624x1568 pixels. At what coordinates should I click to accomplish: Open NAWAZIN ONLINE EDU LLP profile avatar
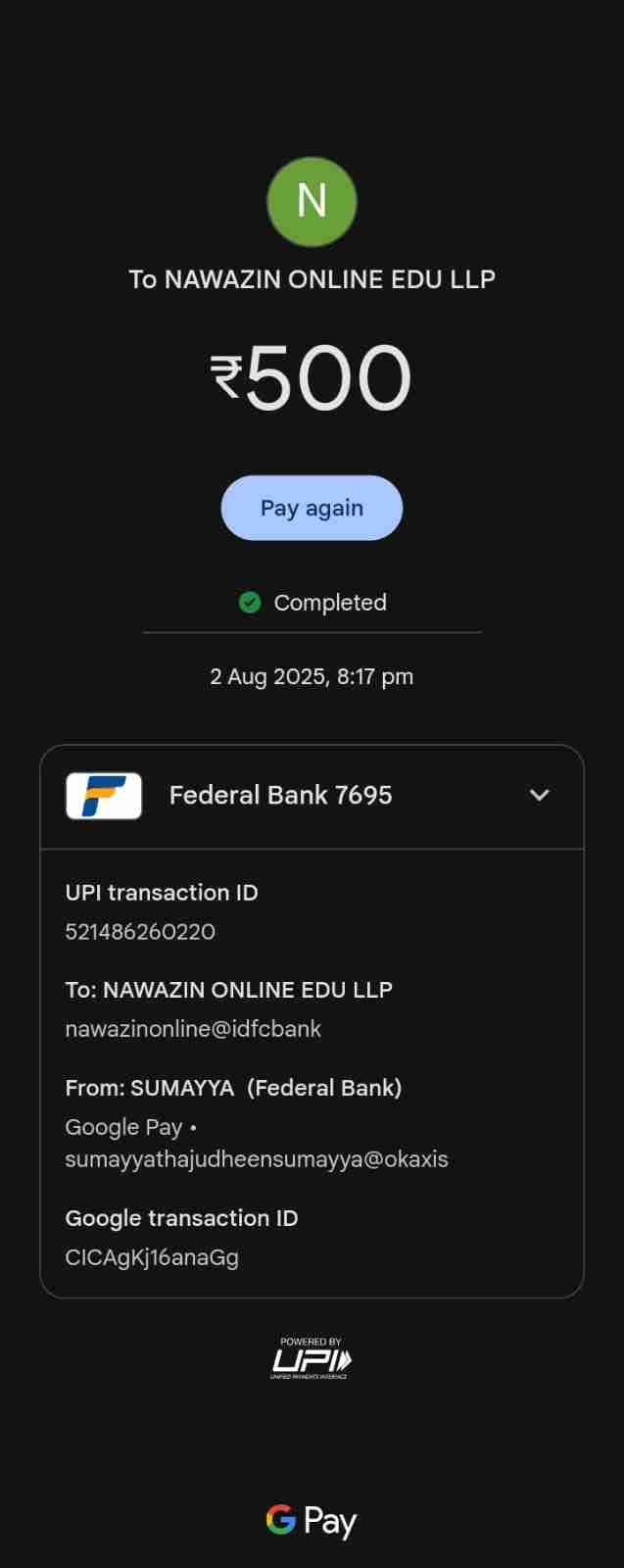pyautogui.click(x=312, y=202)
